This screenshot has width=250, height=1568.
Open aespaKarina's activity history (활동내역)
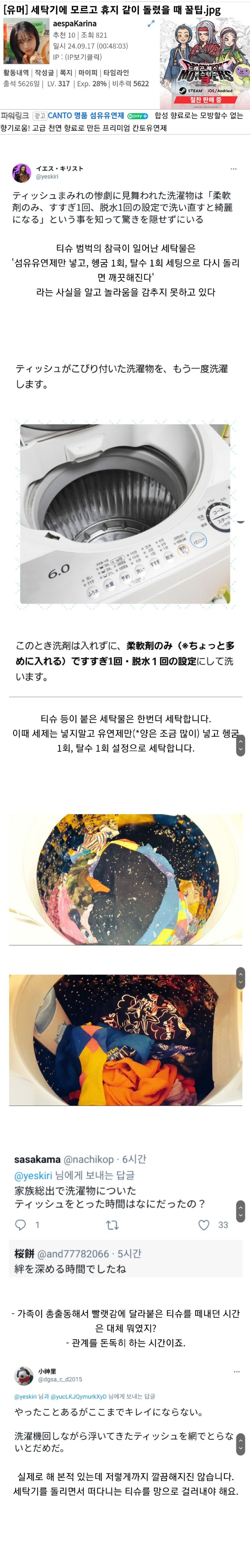tap(16, 72)
